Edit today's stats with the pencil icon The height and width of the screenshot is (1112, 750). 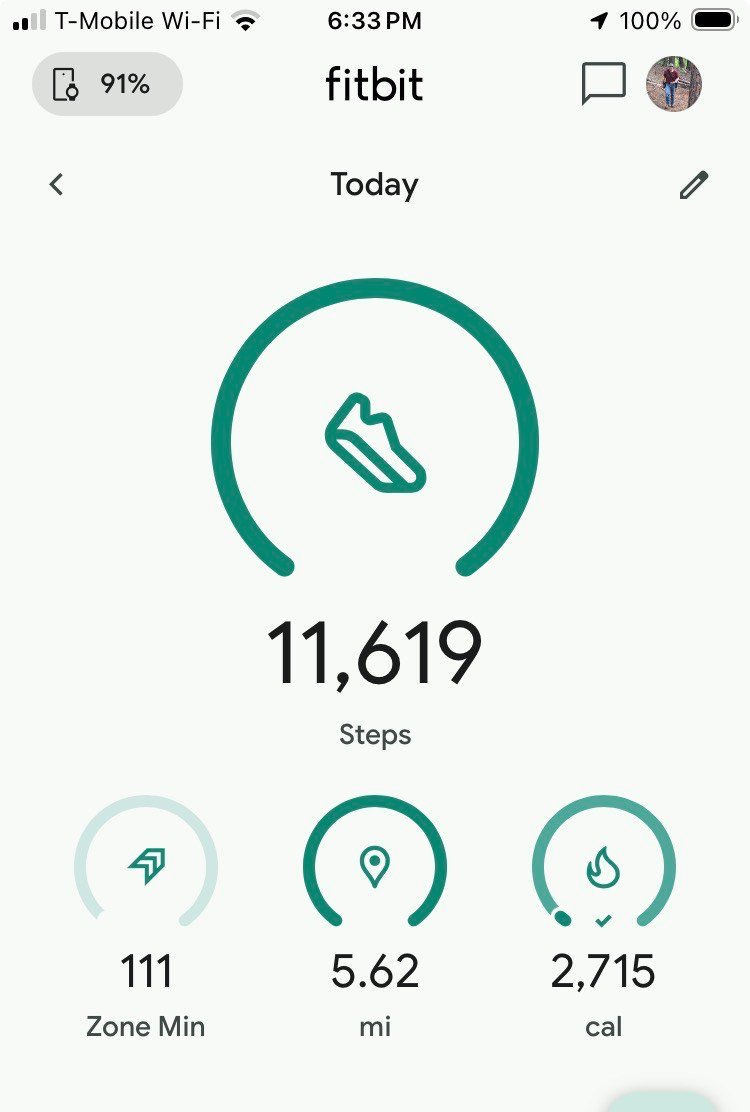[693, 185]
